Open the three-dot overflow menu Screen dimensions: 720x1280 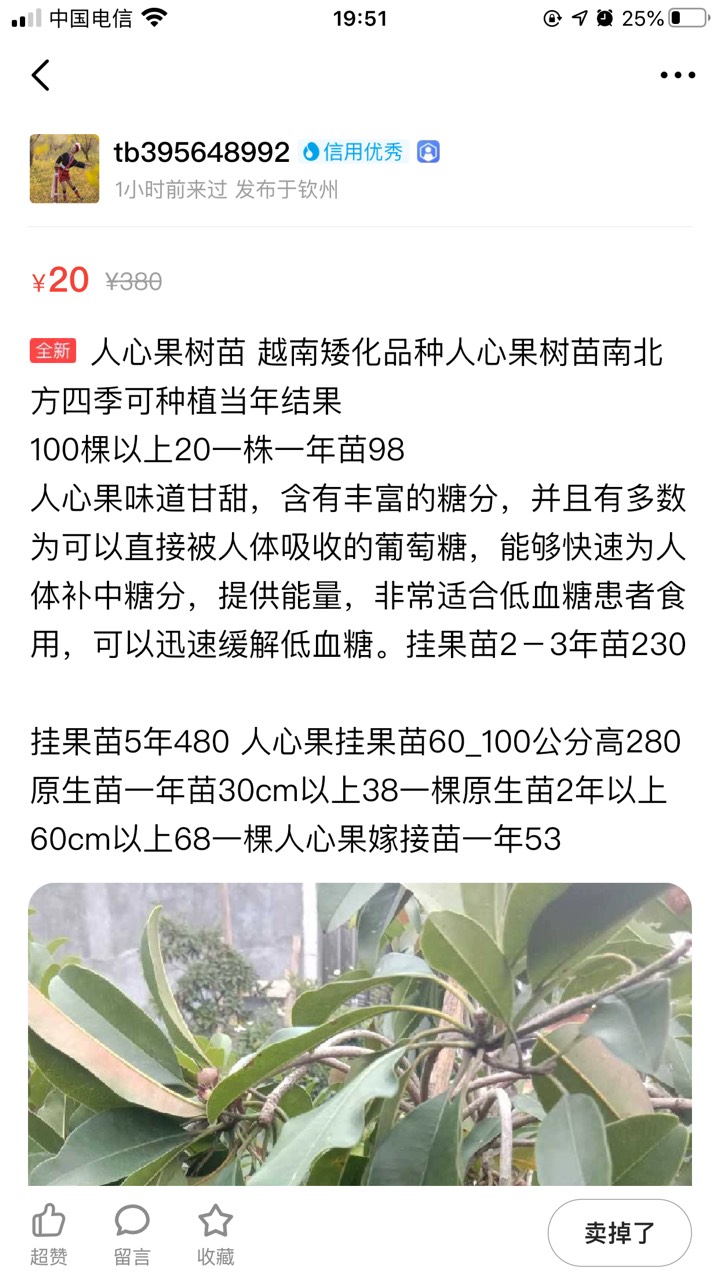(677, 75)
